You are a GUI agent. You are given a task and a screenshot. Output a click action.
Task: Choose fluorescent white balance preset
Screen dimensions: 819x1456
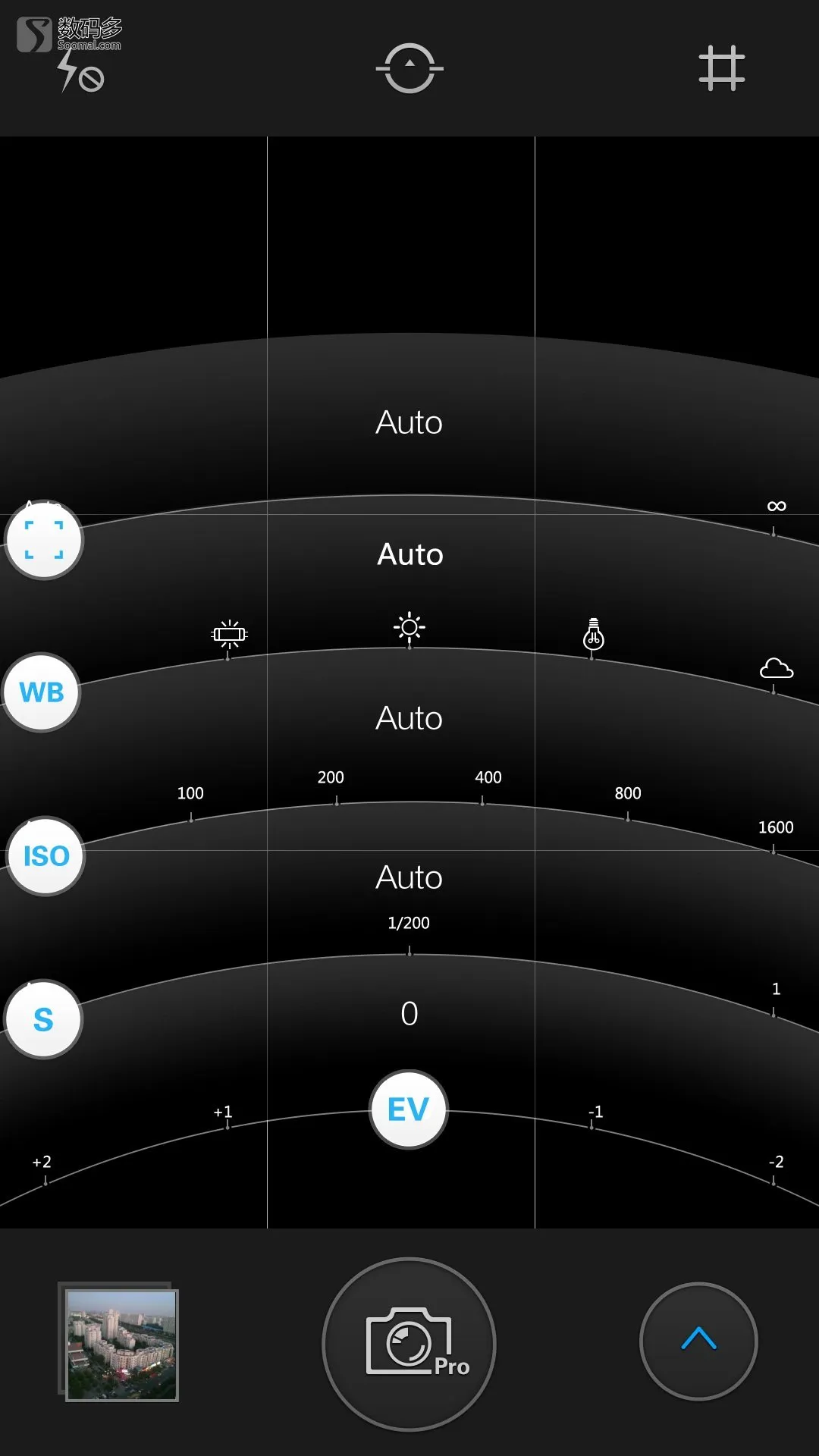click(x=229, y=634)
